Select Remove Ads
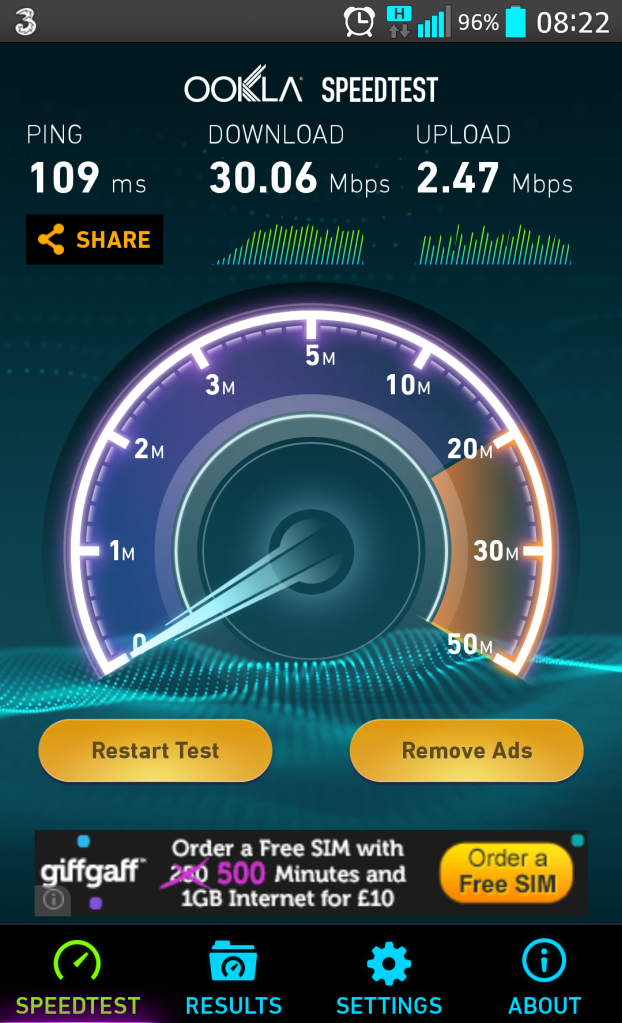The height and width of the screenshot is (1023, 622). tap(466, 750)
